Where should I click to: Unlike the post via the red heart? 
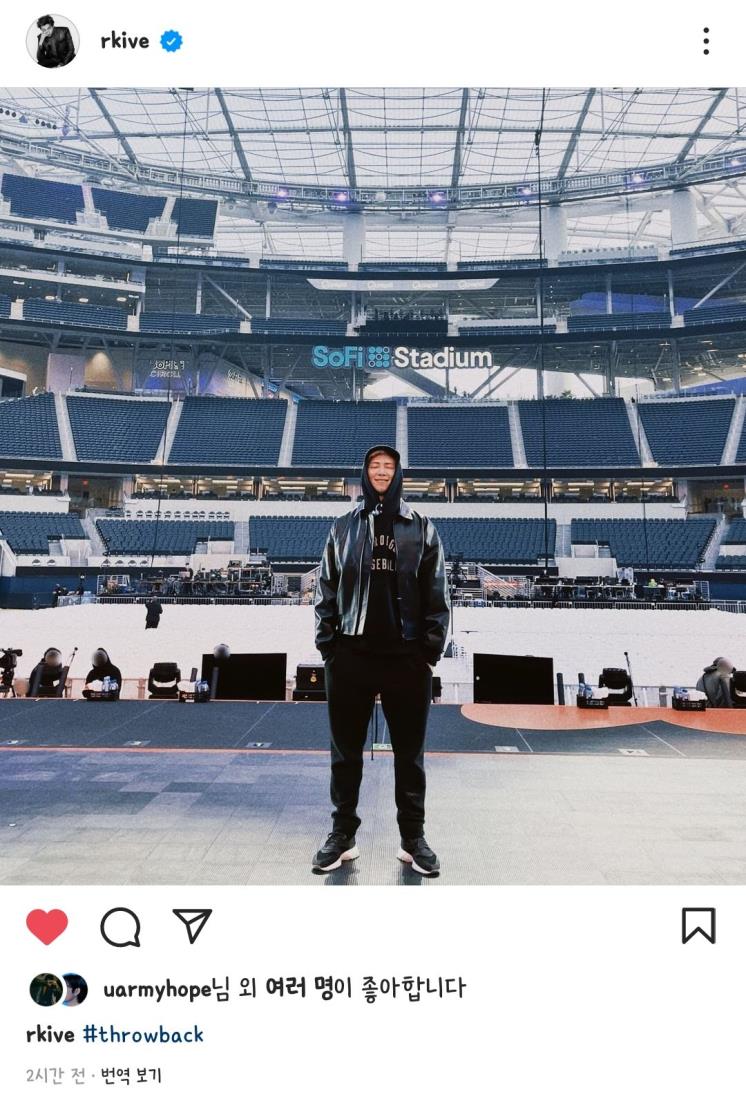click(x=47, y=927)
